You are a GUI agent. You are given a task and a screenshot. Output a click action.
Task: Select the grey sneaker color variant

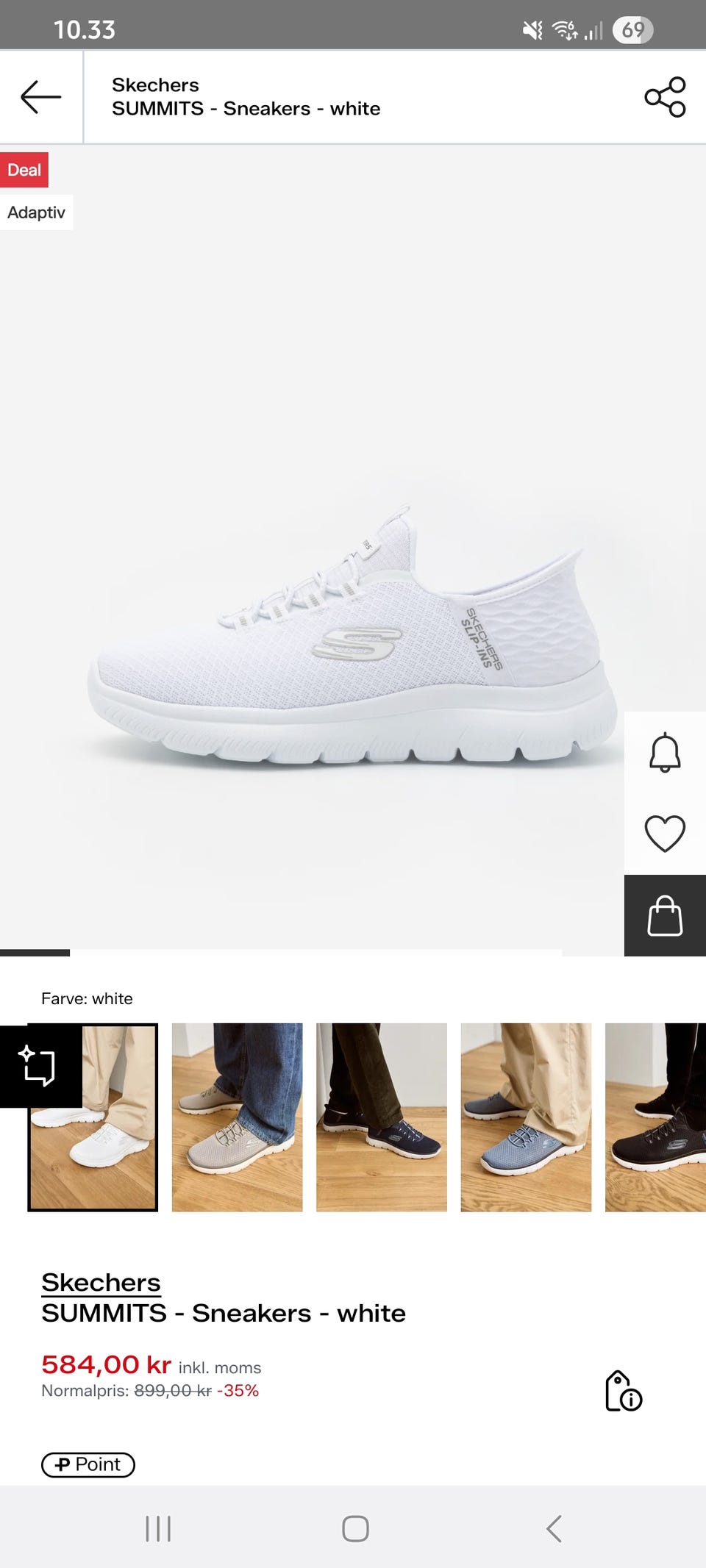237,1117
